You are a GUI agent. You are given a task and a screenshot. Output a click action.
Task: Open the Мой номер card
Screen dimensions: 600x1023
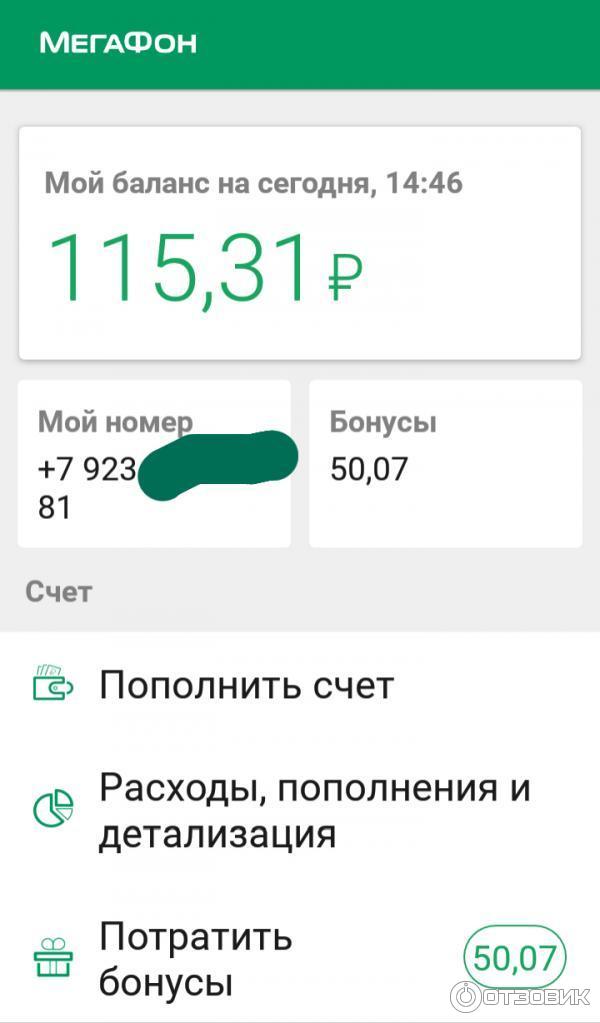click(x=154, y=463)
